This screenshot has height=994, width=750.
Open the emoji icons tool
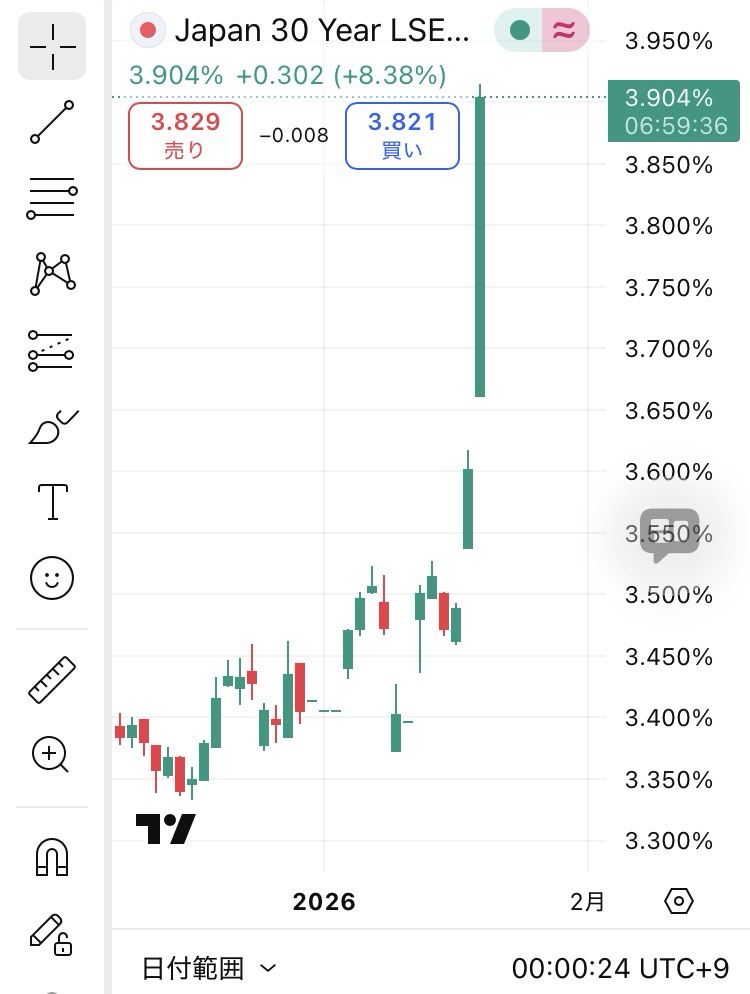tap(52, 578)
